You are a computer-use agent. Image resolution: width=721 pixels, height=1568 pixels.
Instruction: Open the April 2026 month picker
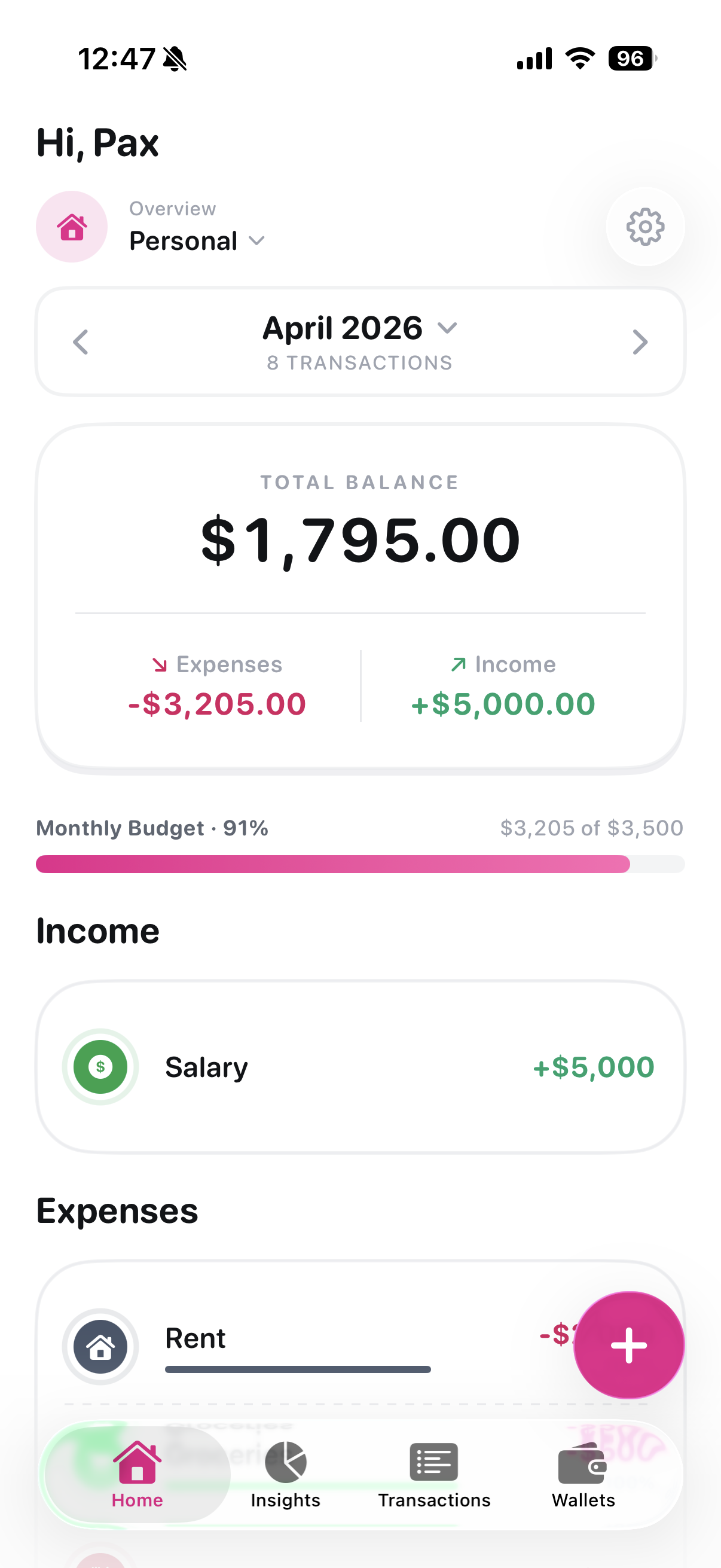click(x=359, y=329)
